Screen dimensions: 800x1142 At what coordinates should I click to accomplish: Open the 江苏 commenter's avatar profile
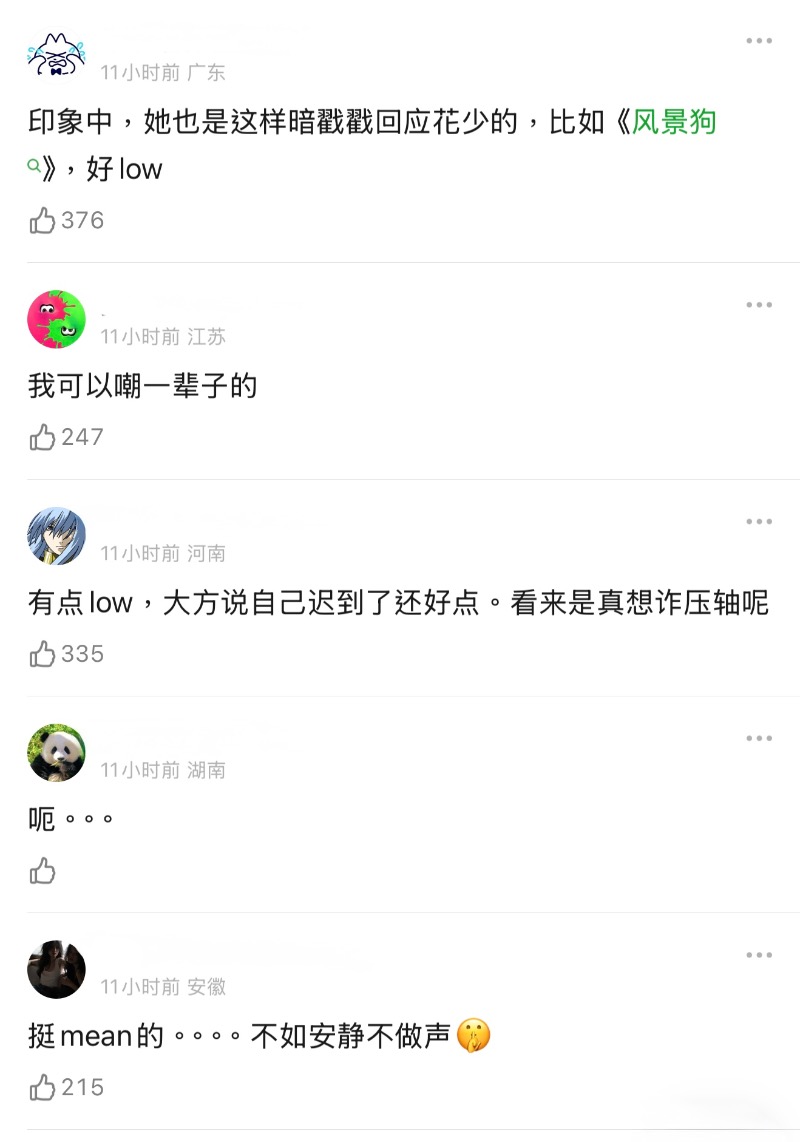(56, 320)
